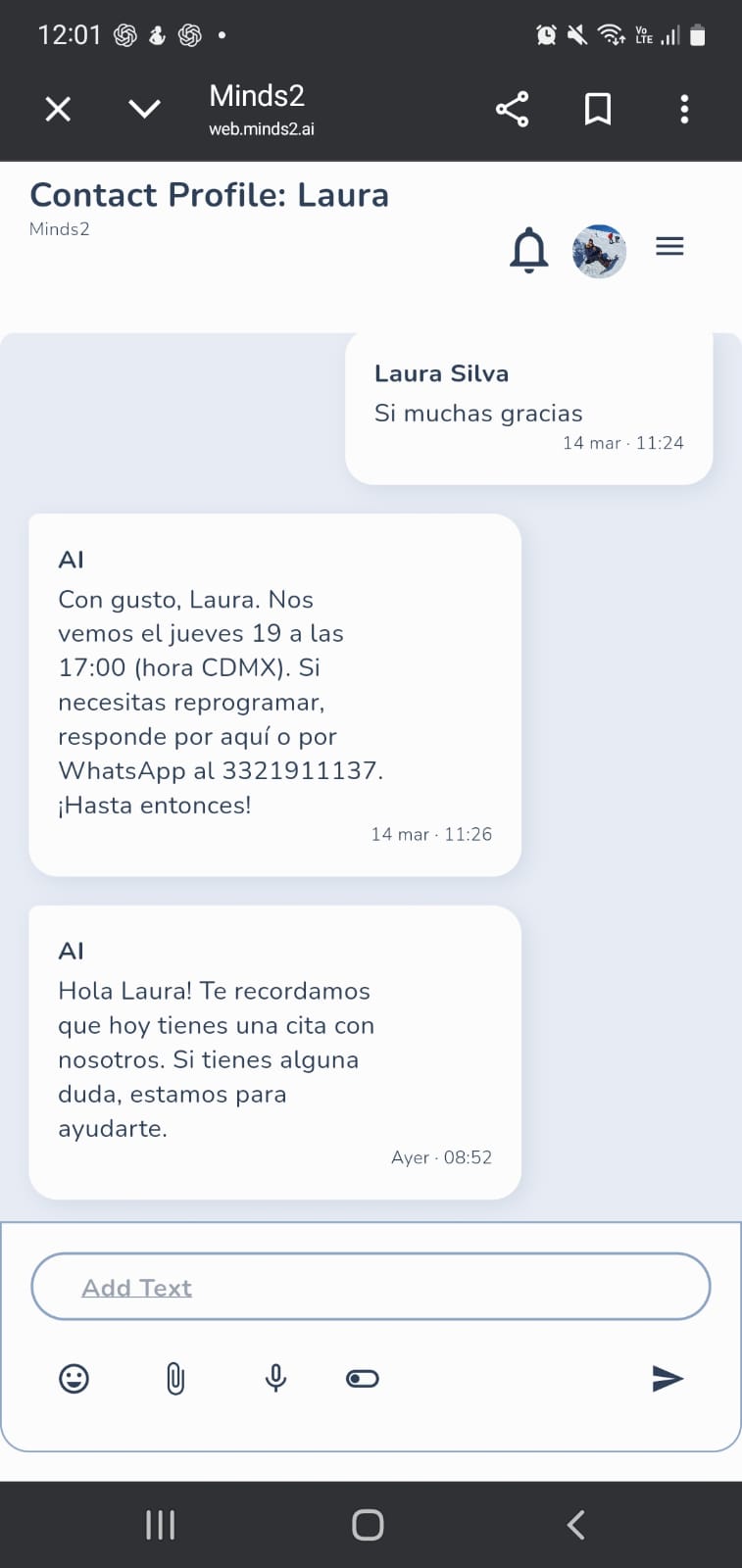742x1568 pixels.
Task: Bookmark this web page
Action: [x=598, y=109]
